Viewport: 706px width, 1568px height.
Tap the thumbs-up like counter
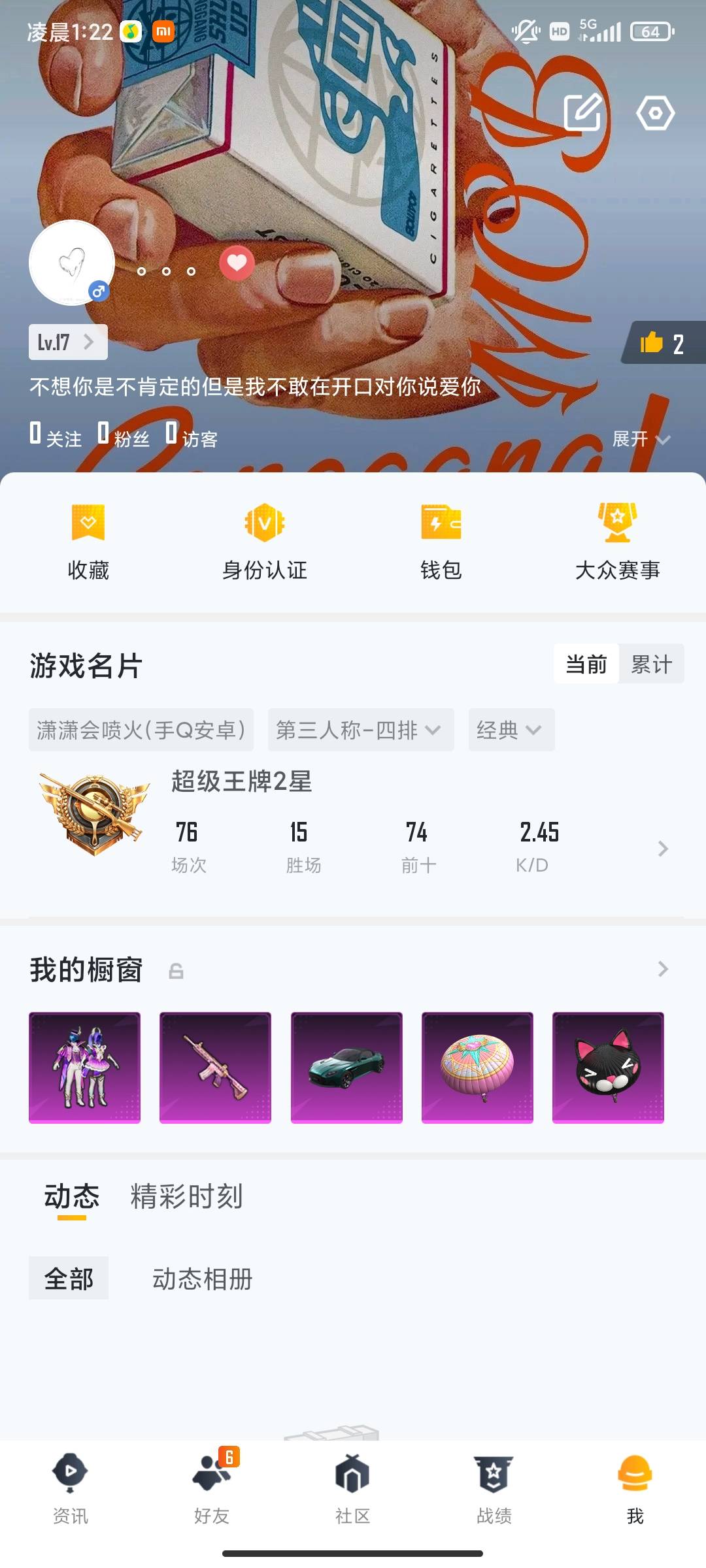point(663,343)
